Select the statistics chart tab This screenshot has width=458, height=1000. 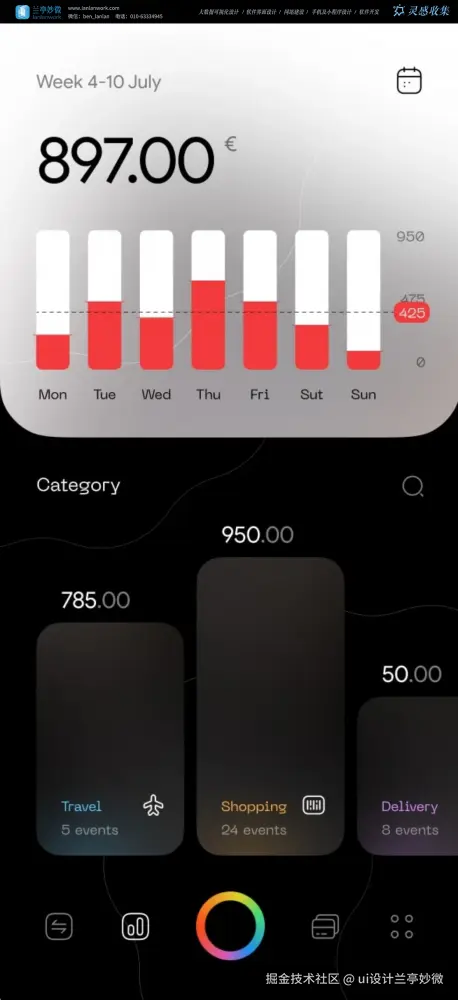coord(135,926)
